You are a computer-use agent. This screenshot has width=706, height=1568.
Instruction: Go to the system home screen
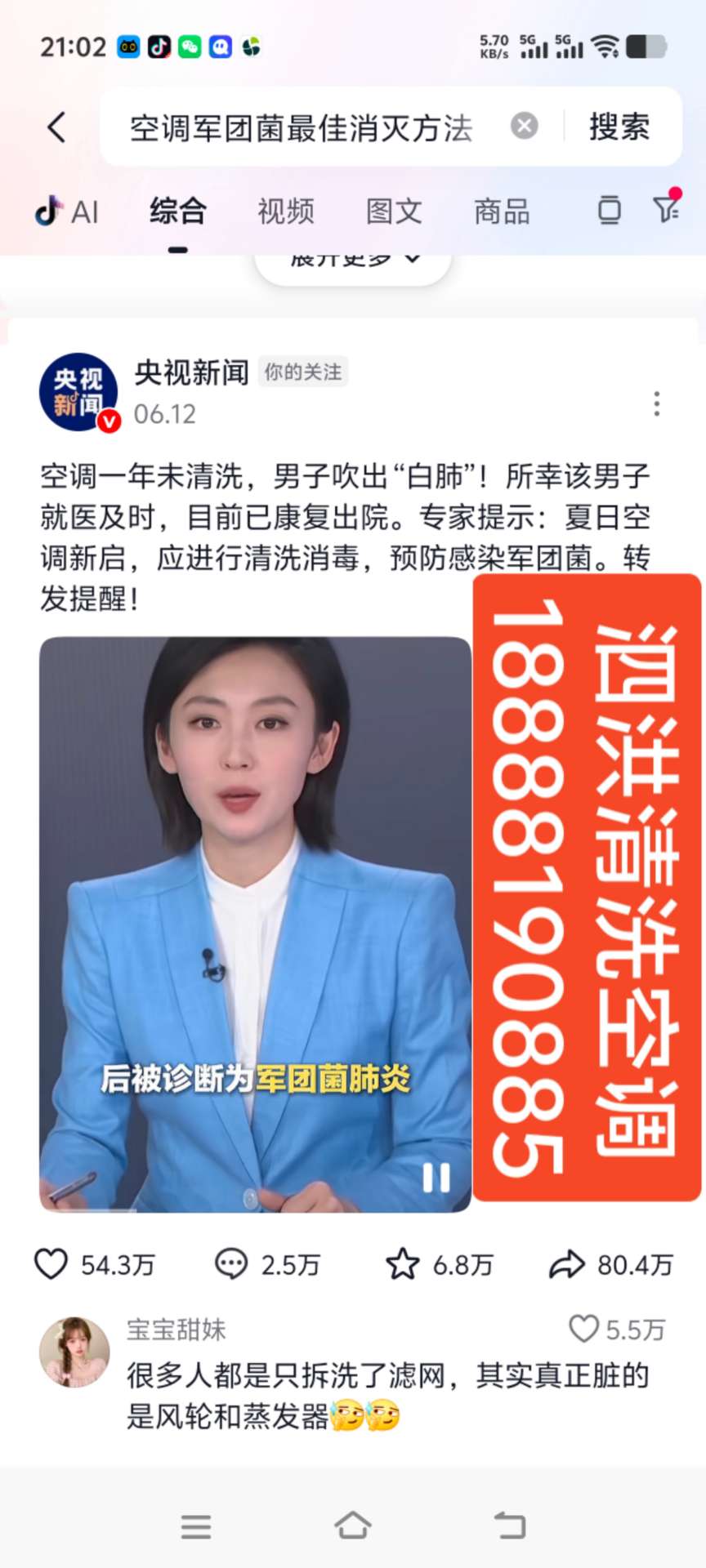[x=352, y=1525]
